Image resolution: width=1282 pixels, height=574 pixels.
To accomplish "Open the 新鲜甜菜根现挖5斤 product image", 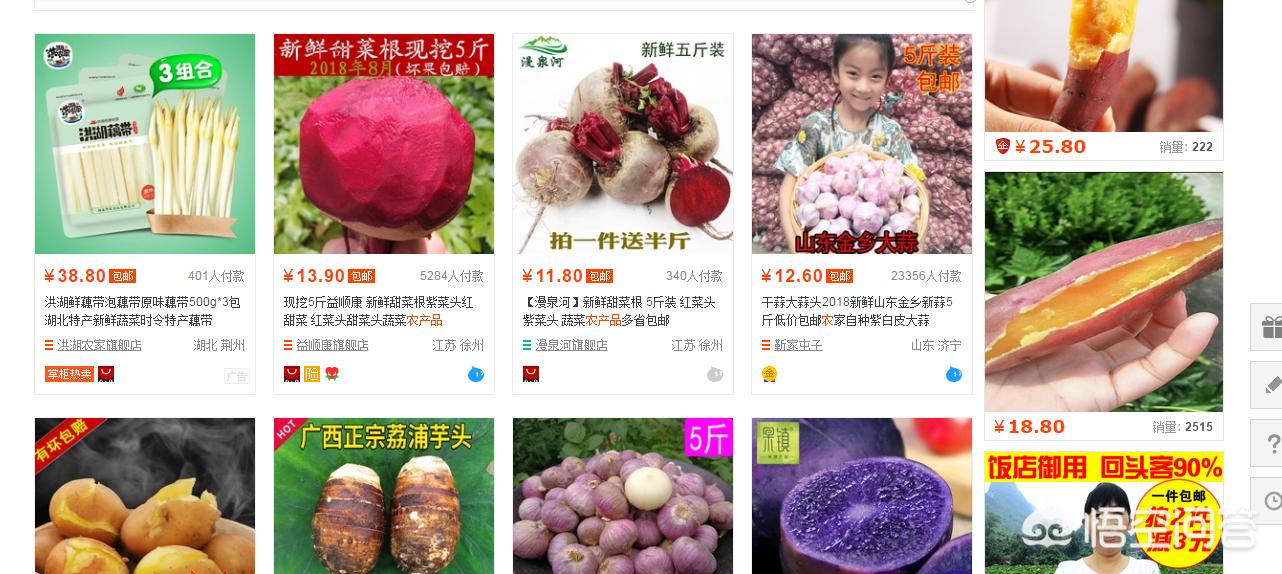I will click(x=383, y=144).
